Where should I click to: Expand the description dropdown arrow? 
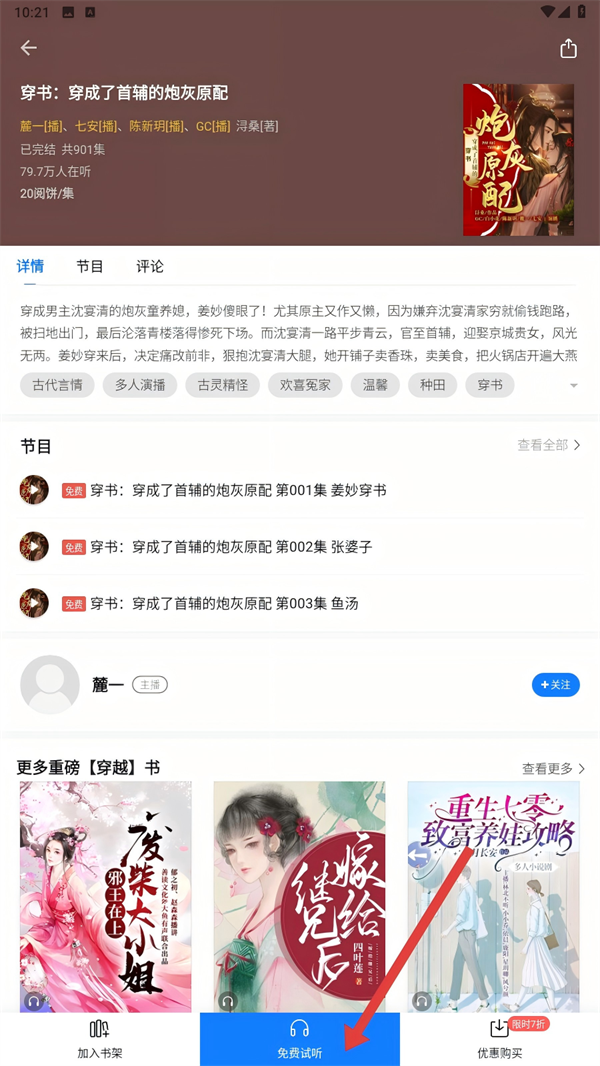(573, 386)
